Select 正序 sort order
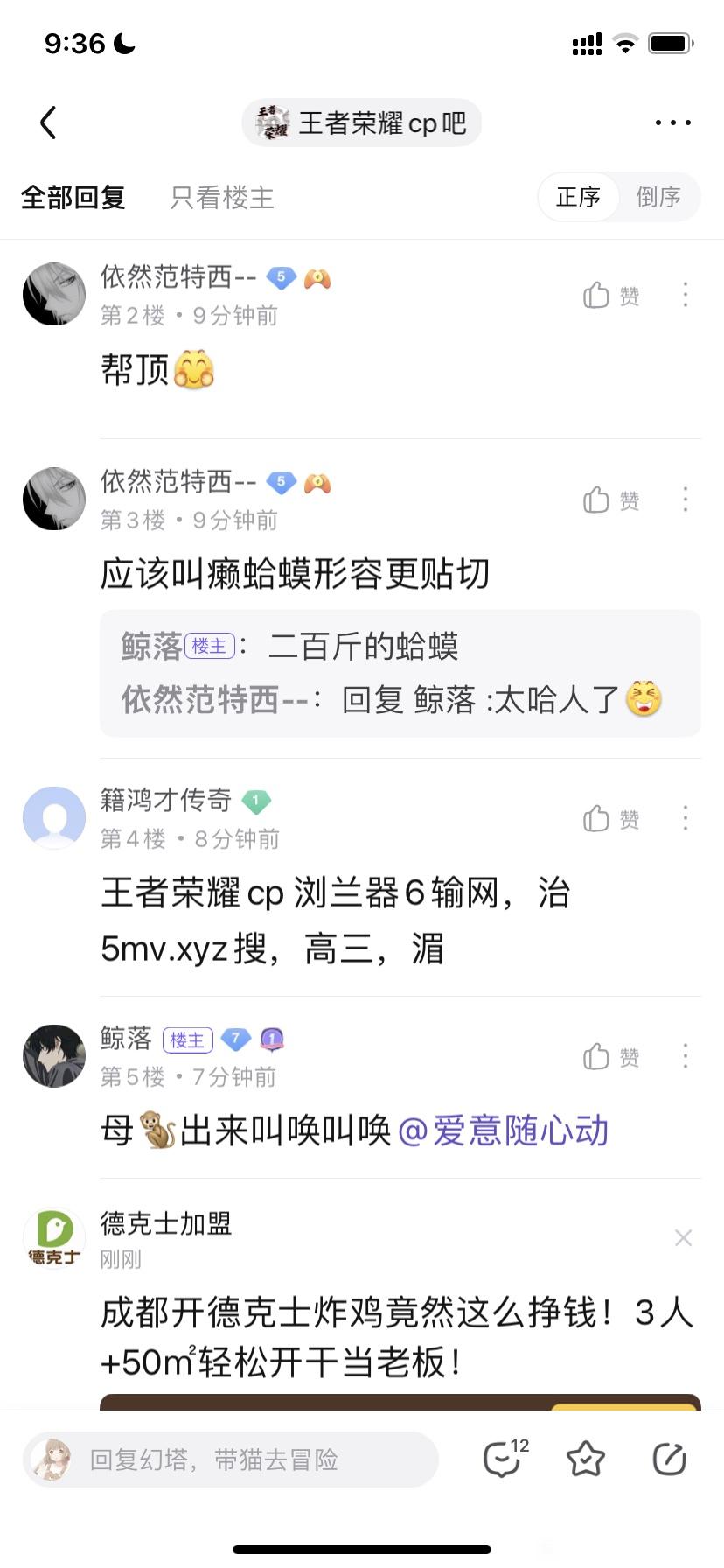The width and height of the screenshot is (724, 1568). tap(578, 197)
